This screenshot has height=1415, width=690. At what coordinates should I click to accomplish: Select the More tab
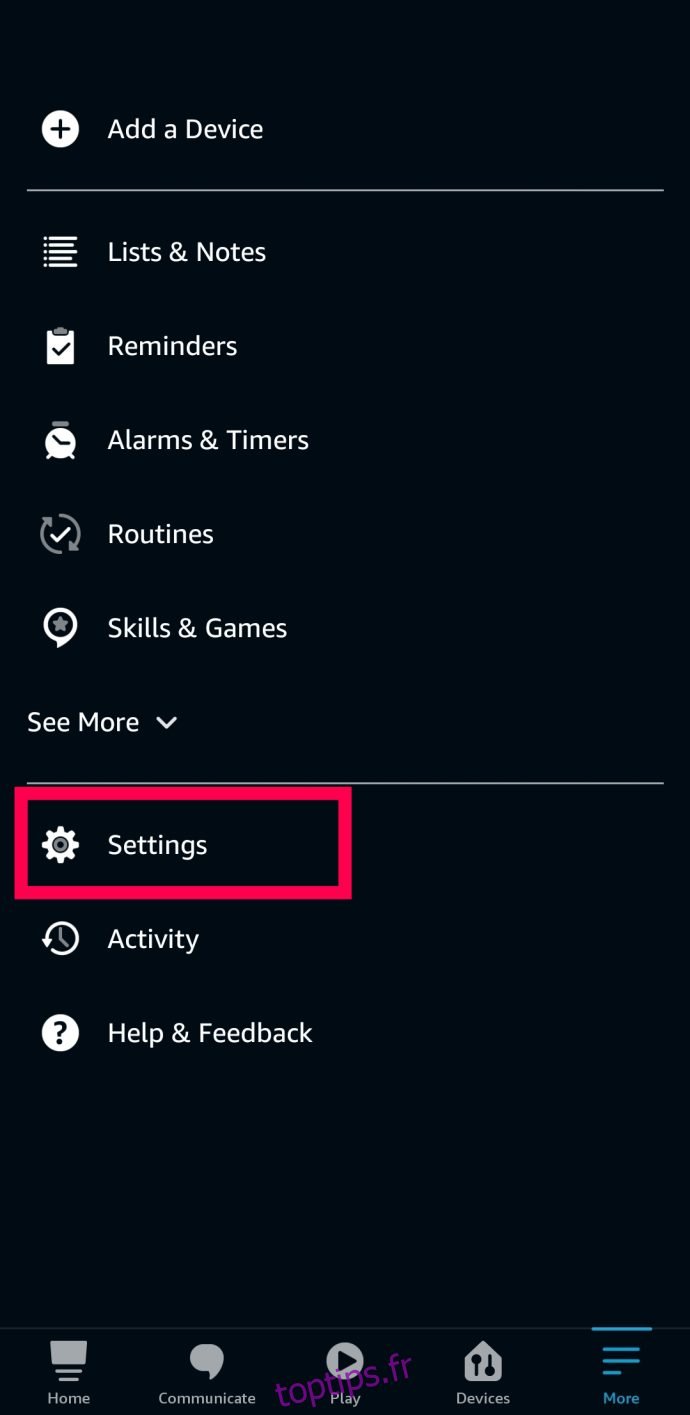(x=621, y=1372)
